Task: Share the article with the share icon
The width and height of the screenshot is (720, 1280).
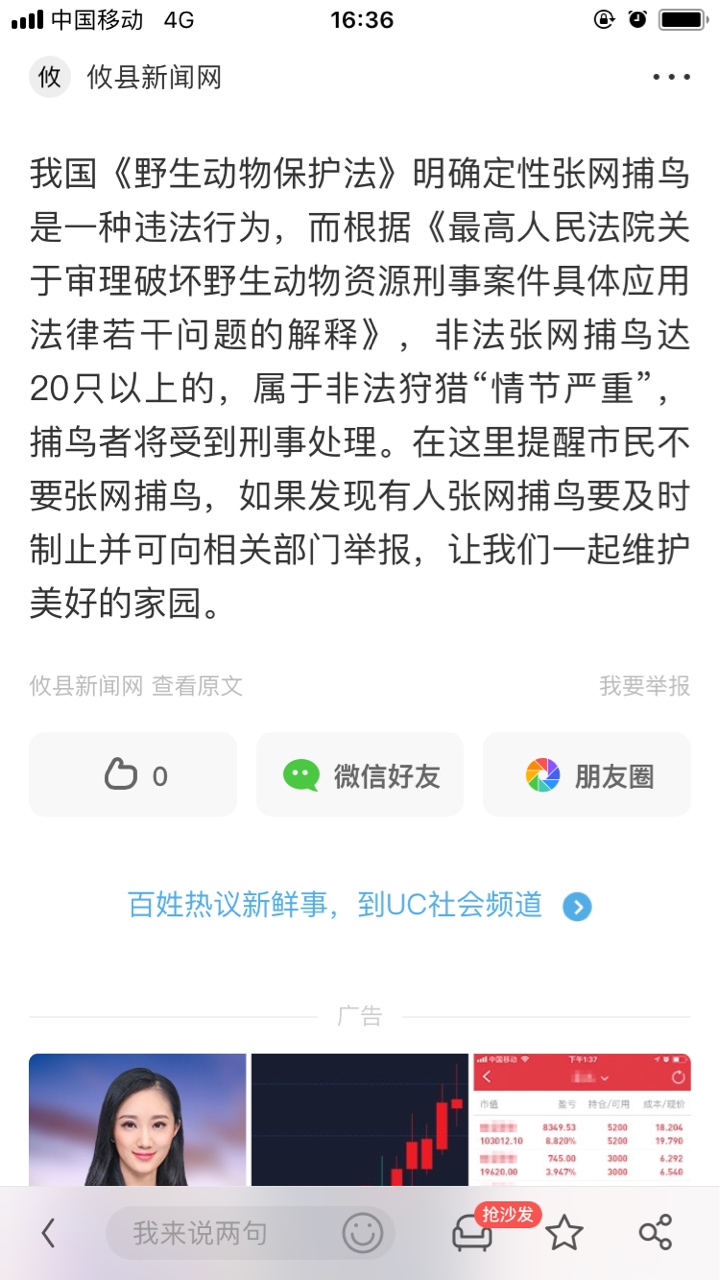Action: (x=655, y=1233)
